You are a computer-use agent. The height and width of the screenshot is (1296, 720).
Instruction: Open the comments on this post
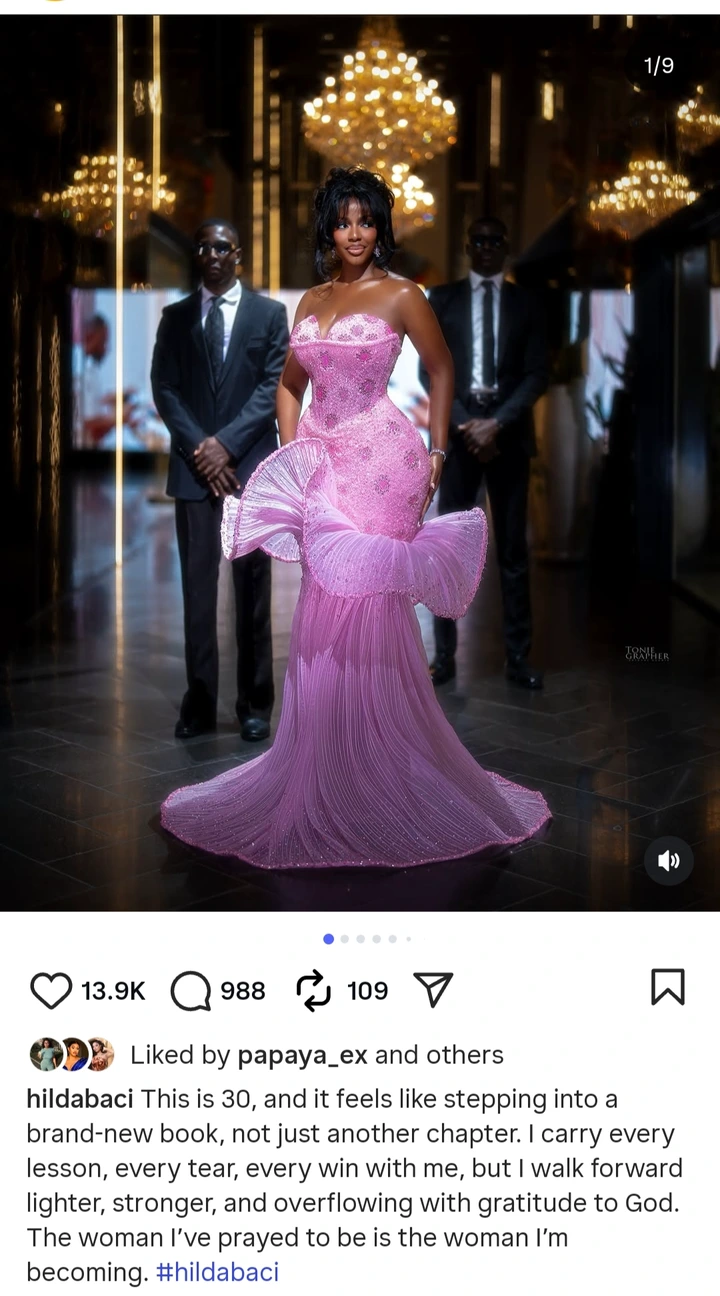(190, 990)
